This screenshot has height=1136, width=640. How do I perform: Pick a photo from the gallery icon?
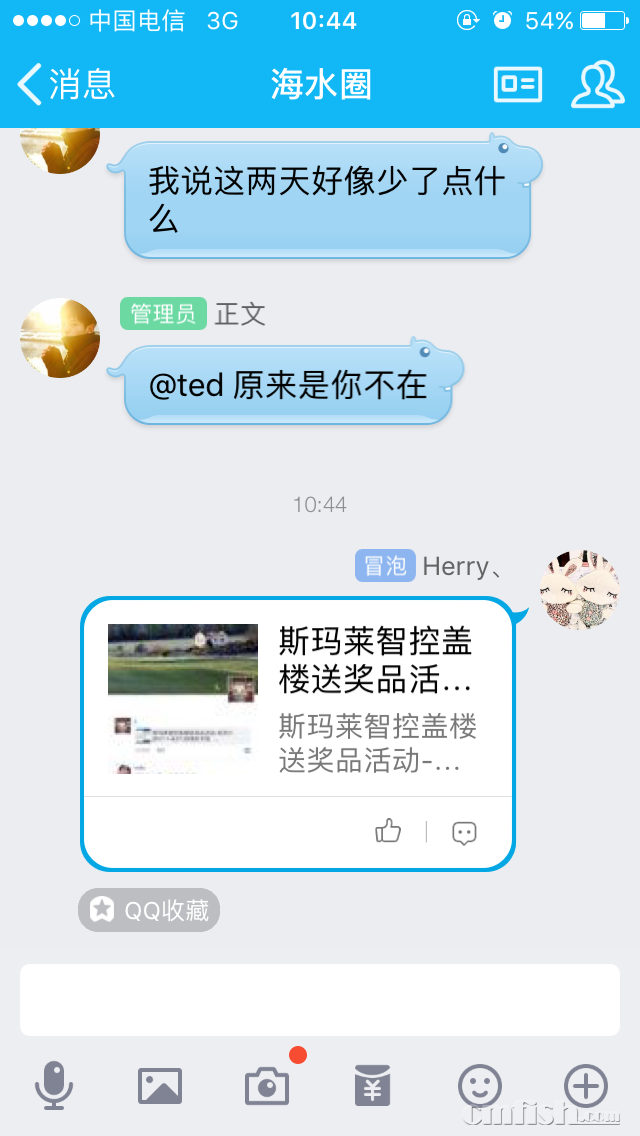click(160, 1085)
